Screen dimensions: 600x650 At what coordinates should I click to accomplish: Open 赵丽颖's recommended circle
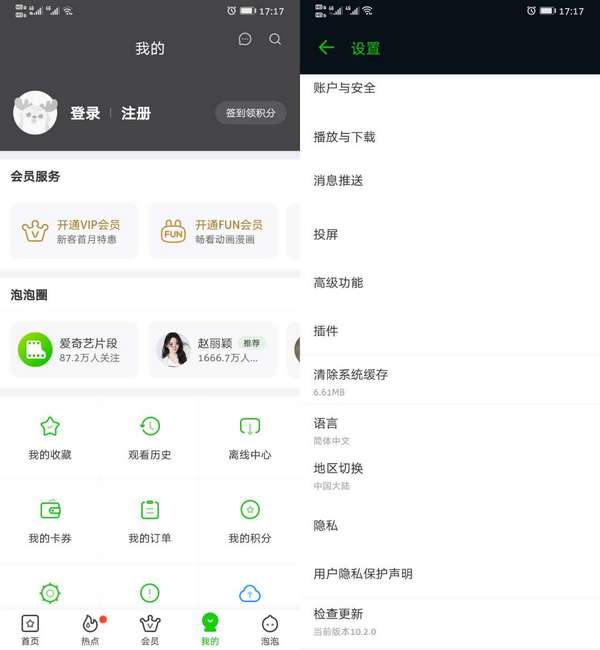tap(213, 349)
